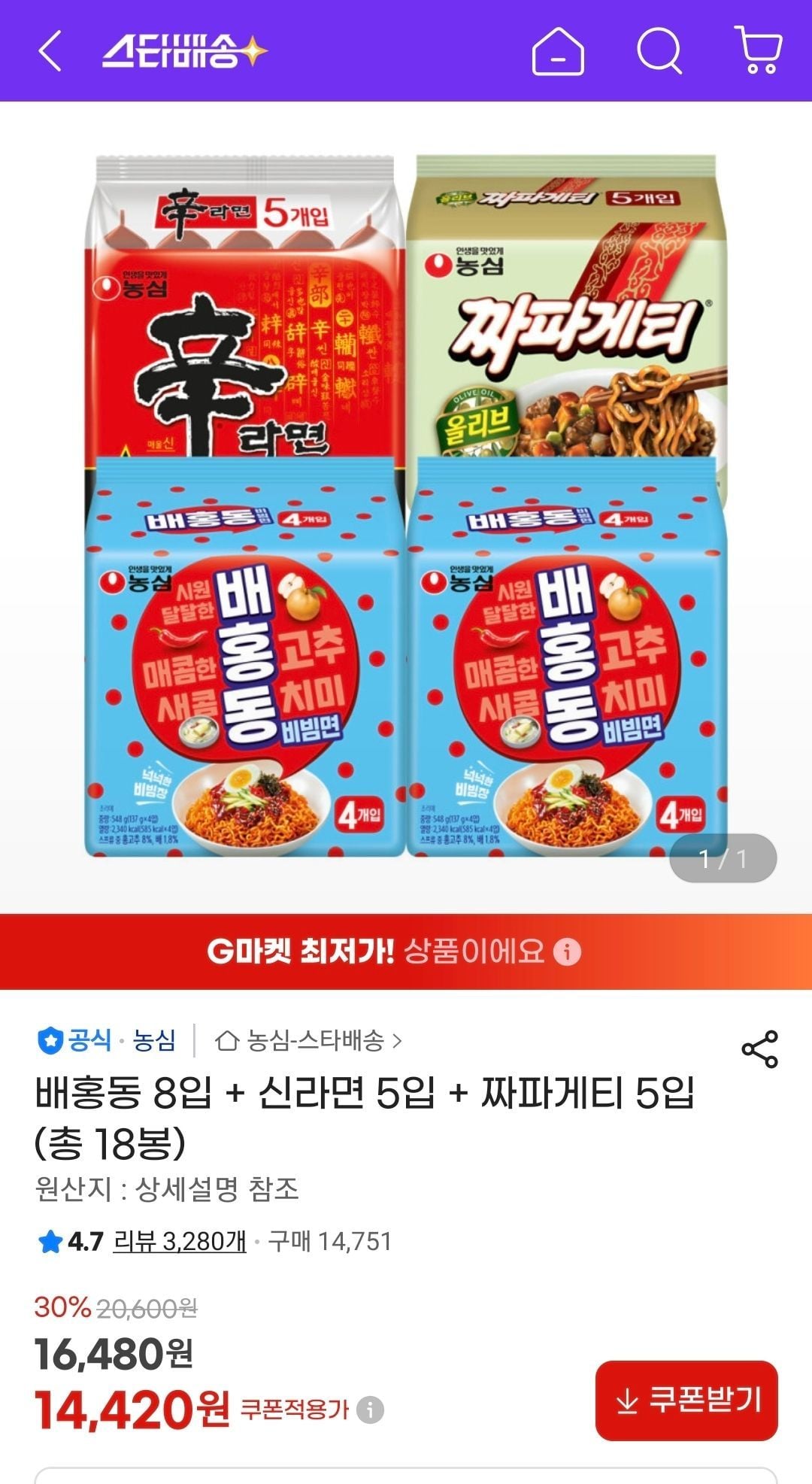812x1484 pixels.
Task: Open the home icon in header
Action: 558,51
